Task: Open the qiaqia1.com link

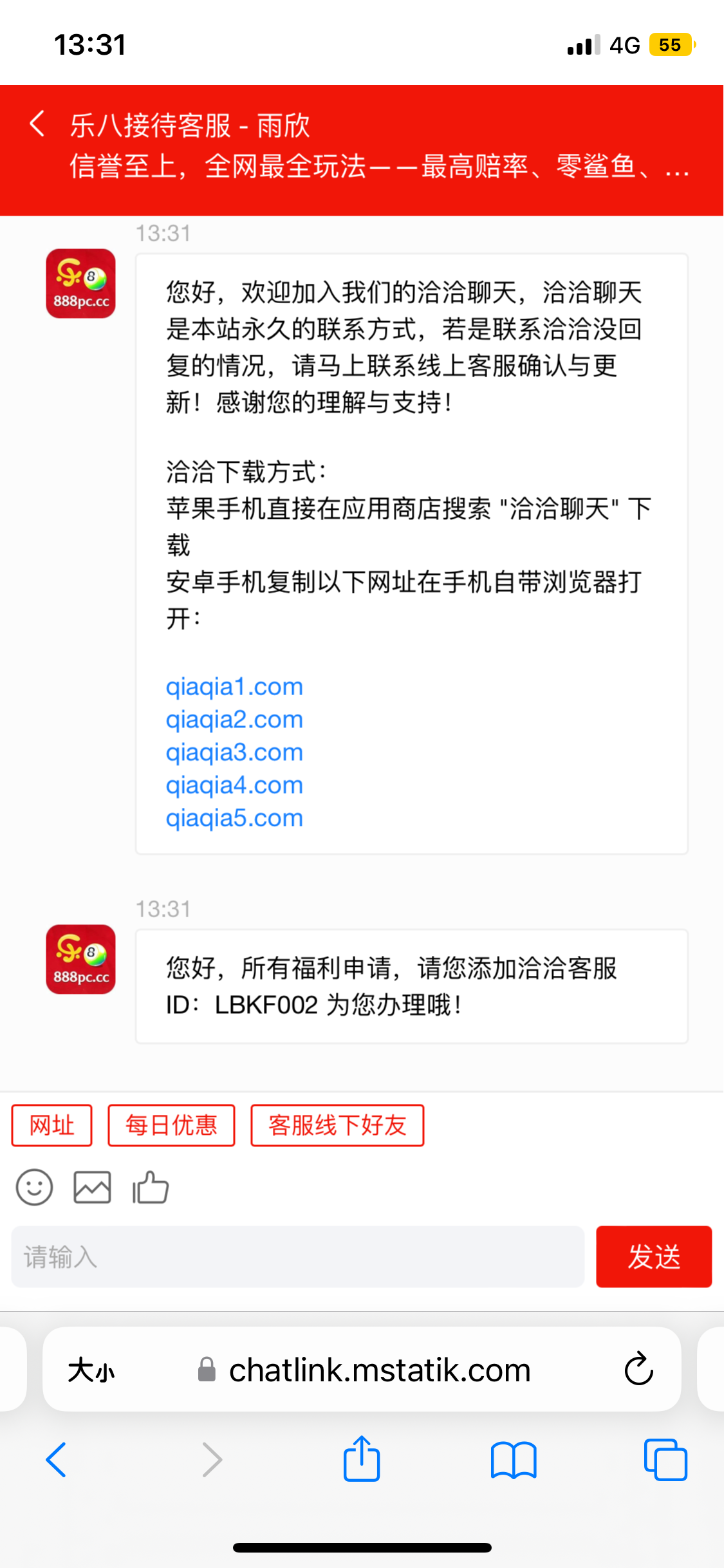Action: click(234, 687)
